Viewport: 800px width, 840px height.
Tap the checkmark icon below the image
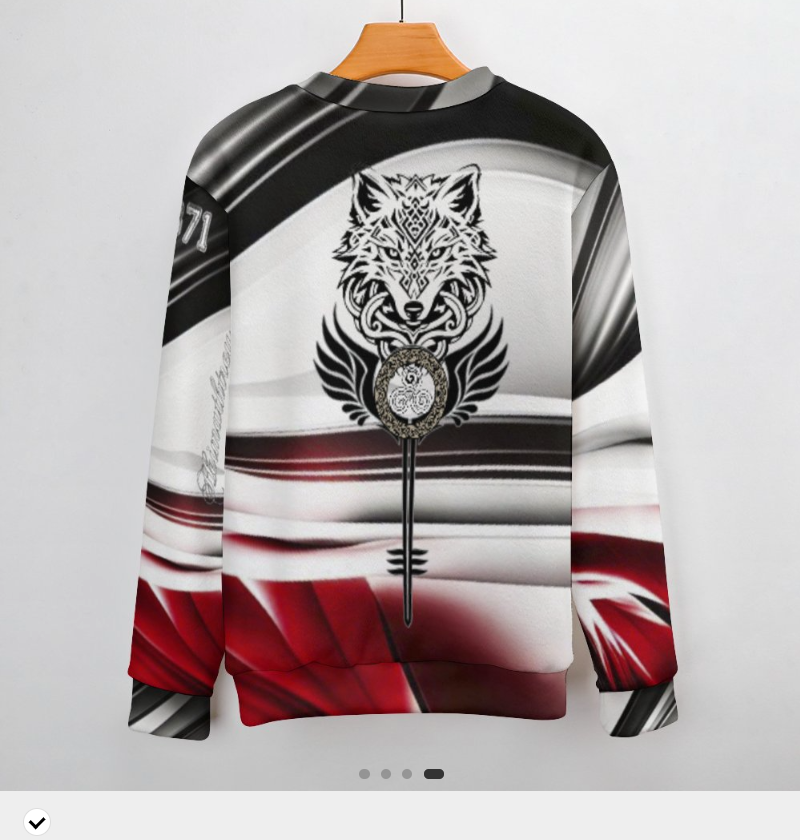point(37,822)
